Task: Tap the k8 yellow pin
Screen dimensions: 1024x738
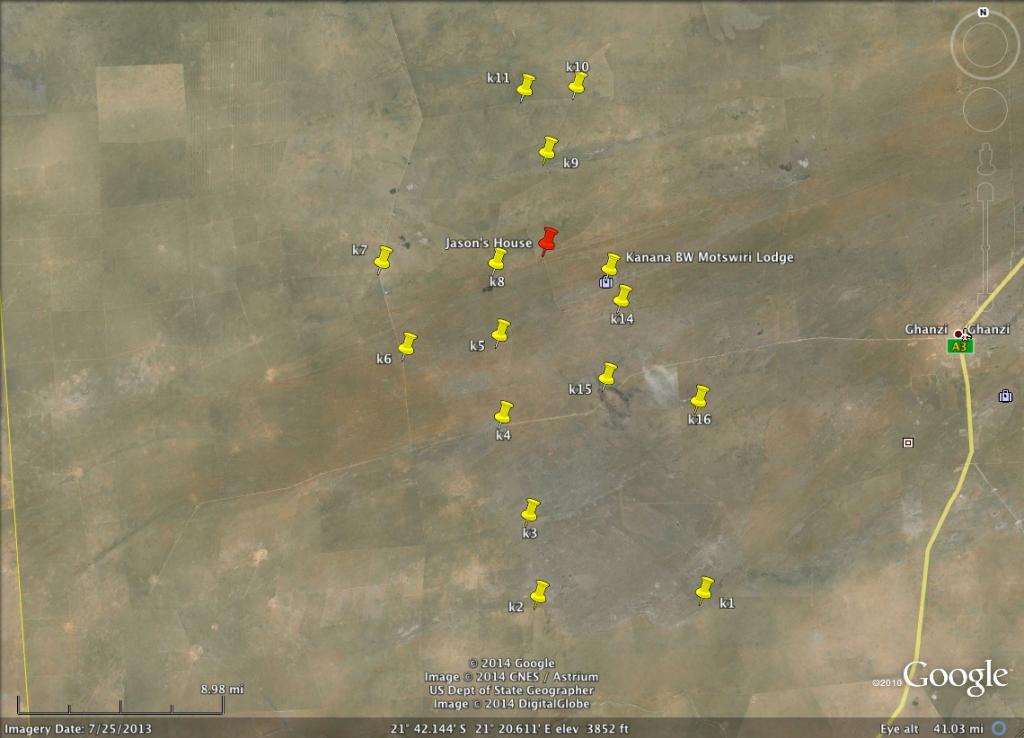Action: (498, 260)
